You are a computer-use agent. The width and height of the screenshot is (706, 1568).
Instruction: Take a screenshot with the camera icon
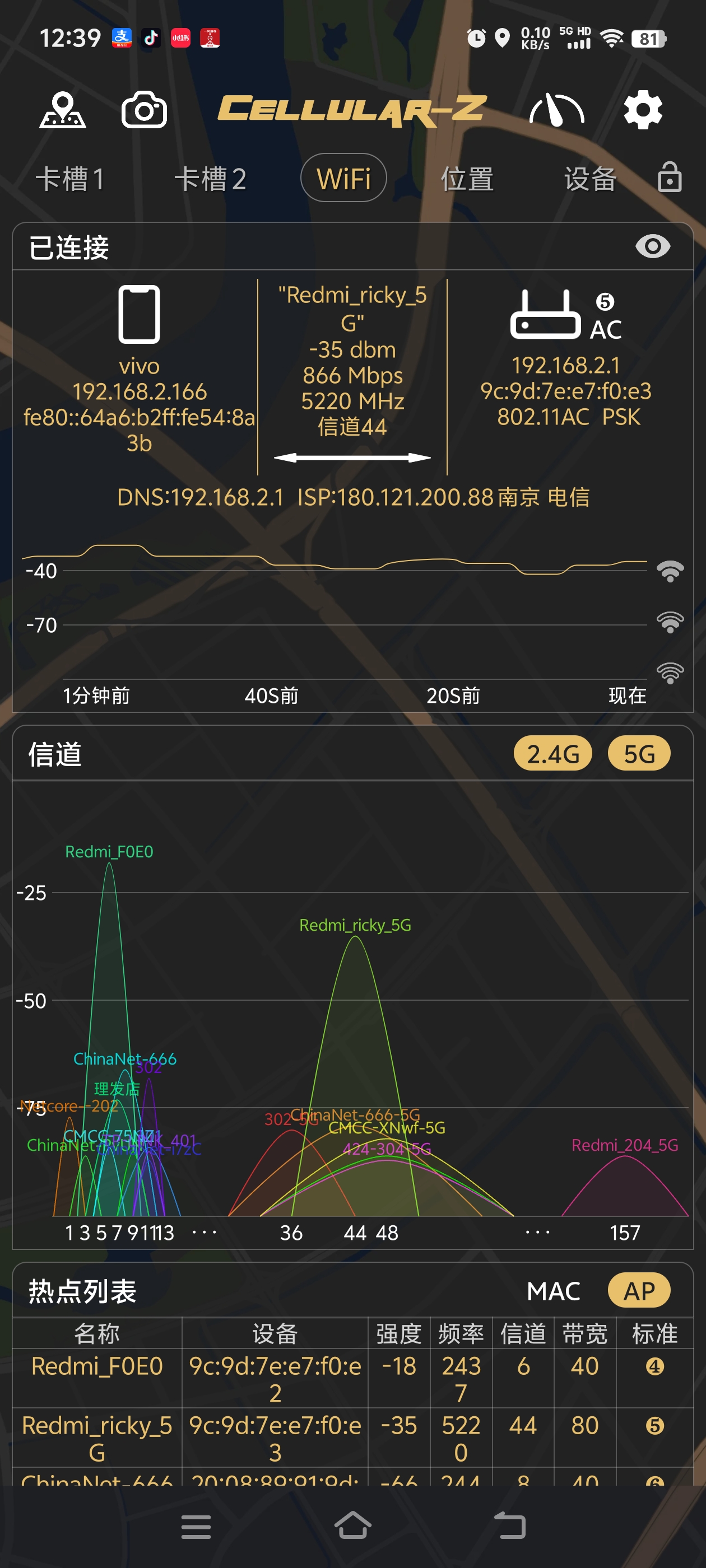point(145,110)
